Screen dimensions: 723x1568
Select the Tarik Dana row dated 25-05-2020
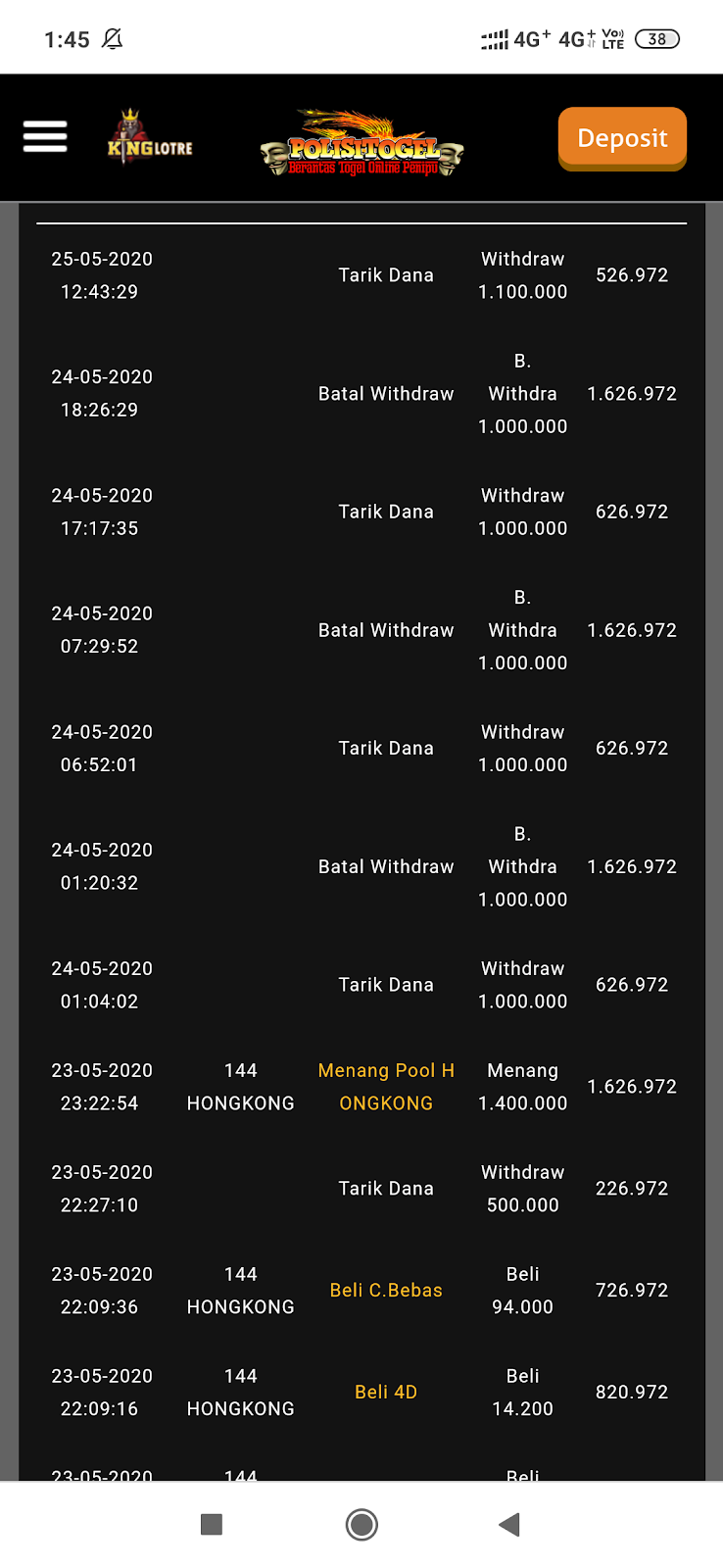click(x=386, y=275)
